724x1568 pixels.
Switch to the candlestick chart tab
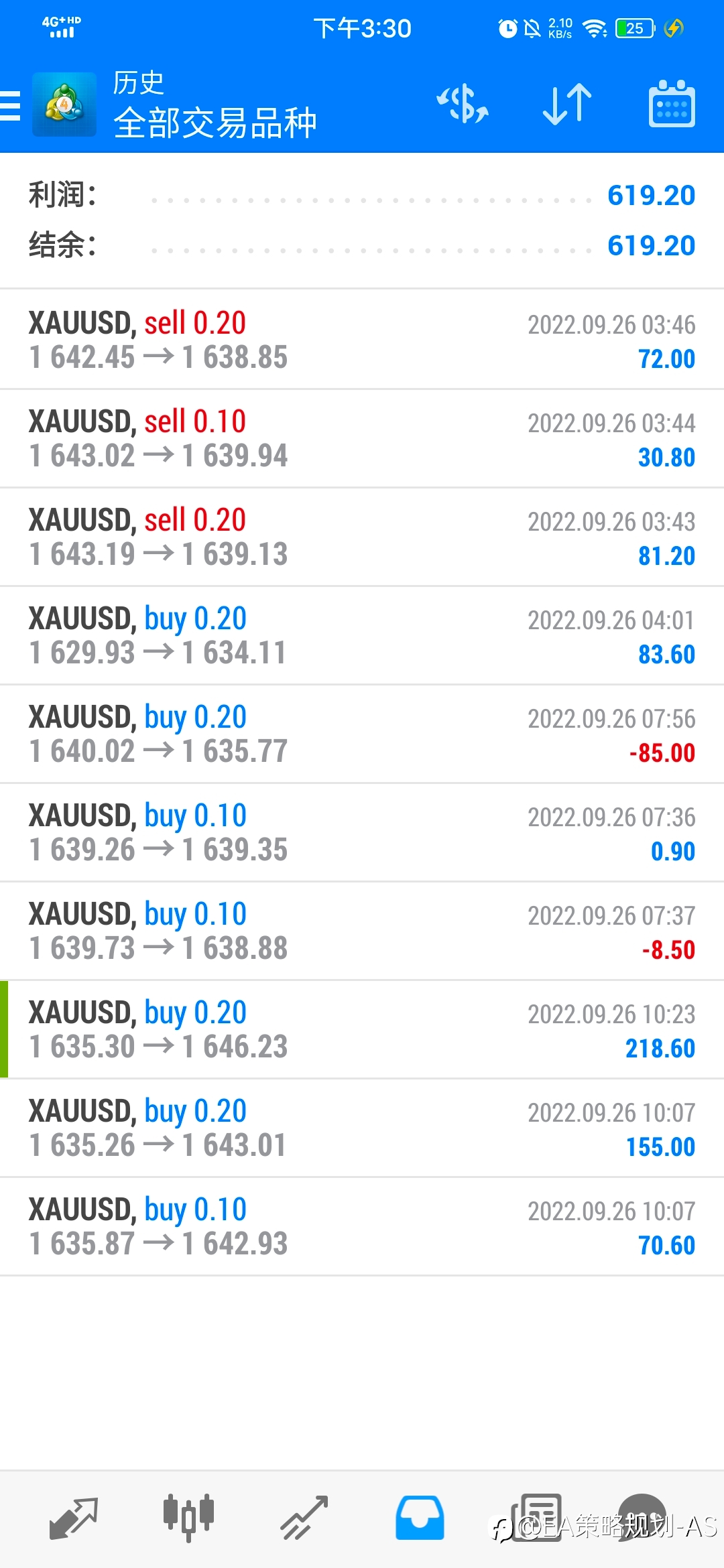click(188, 1518)
